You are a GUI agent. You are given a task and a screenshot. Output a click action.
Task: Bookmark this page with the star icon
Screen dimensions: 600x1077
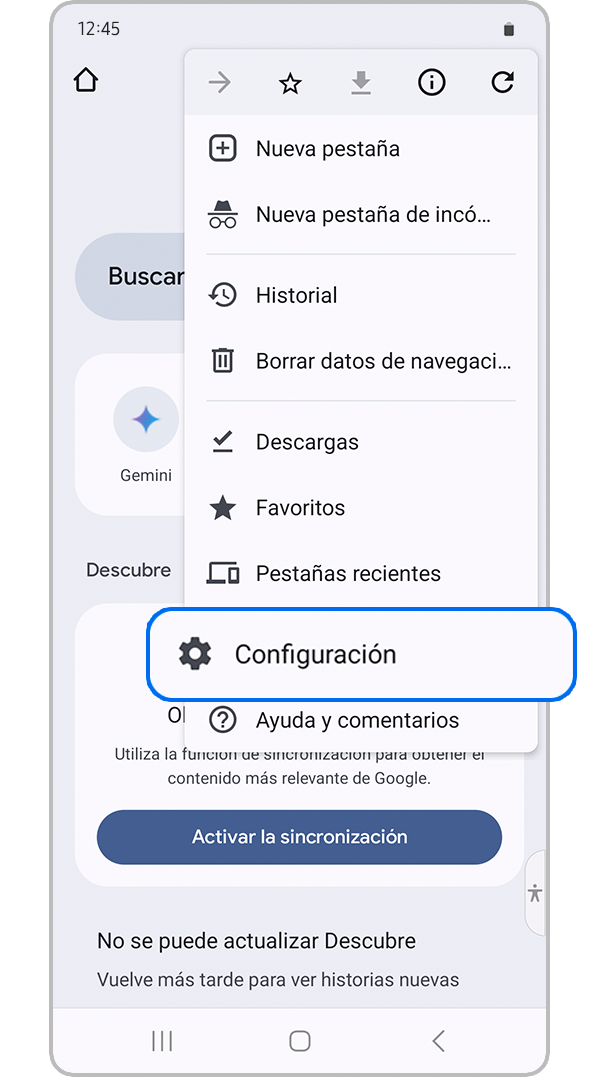click(290, 84)
